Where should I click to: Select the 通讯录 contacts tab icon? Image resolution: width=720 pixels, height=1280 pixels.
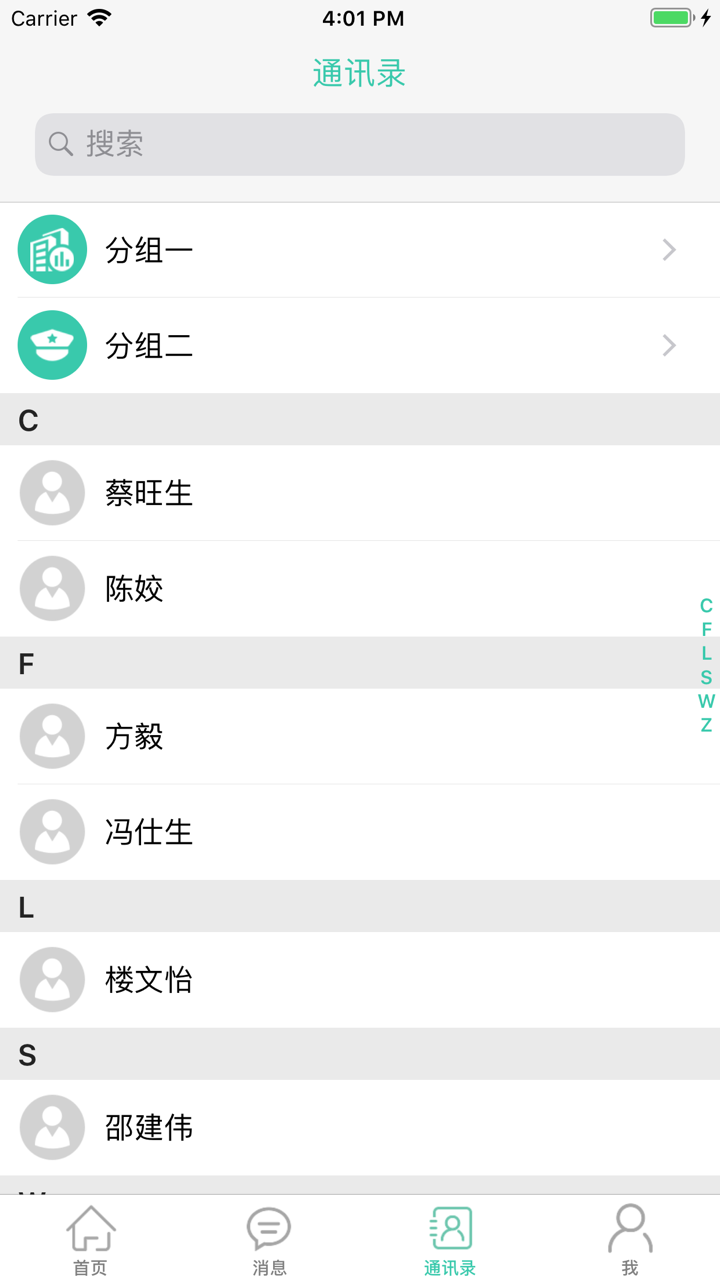tap(449, 1228)
